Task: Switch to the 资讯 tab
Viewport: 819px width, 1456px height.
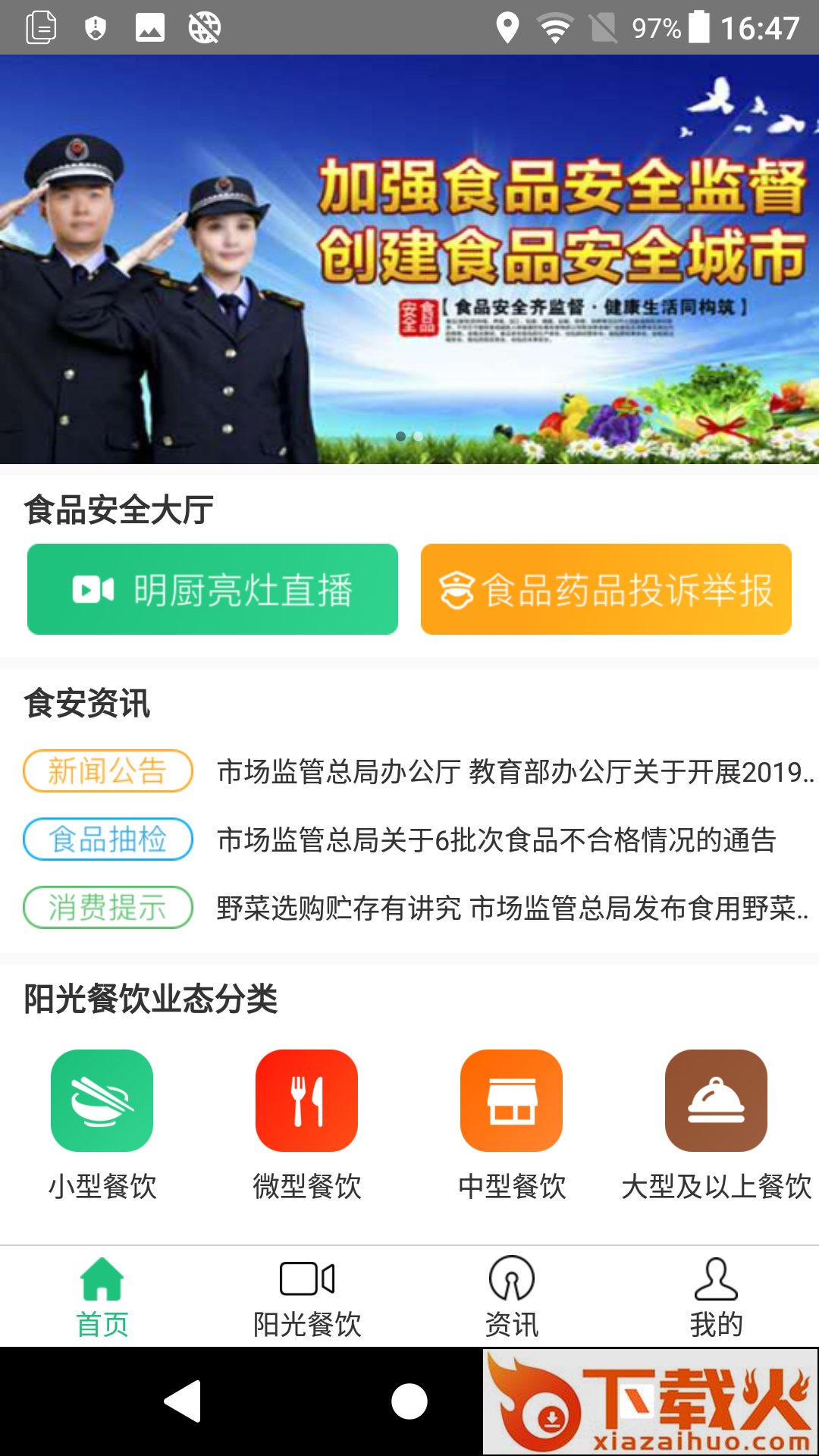Action: point(511,1297)
